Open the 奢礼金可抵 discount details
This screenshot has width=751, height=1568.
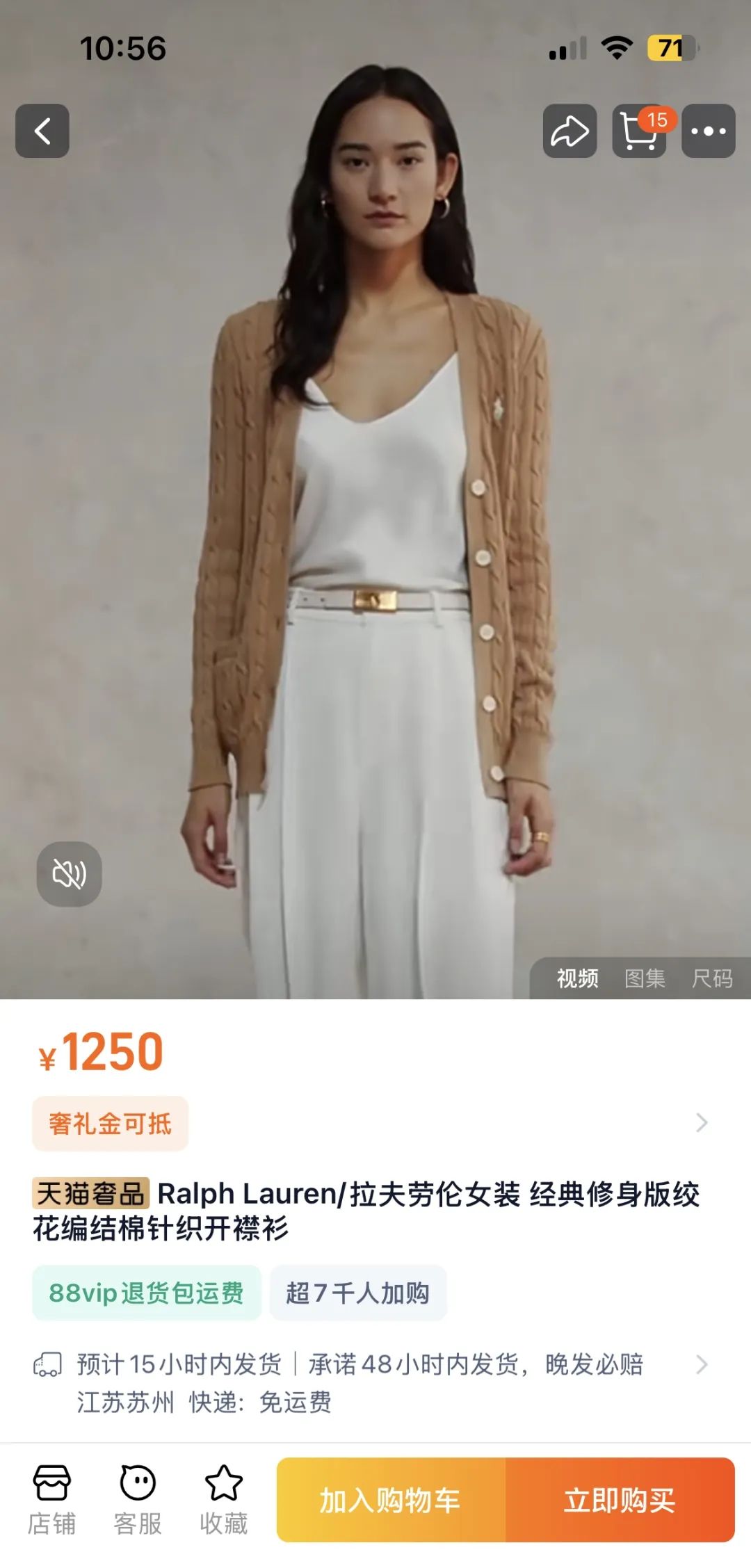pos(111,1123)
